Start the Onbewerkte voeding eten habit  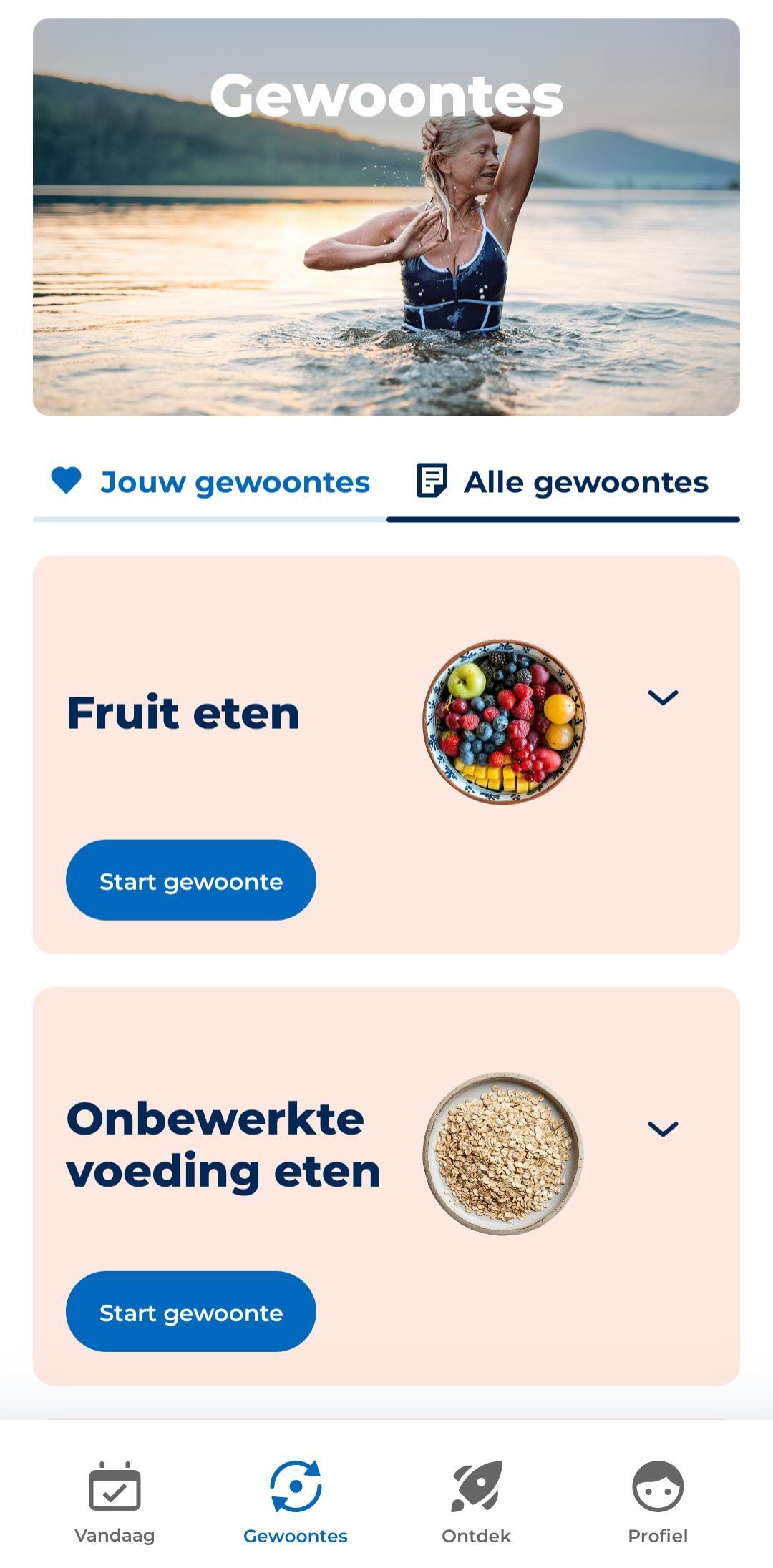pos(191,1312)
